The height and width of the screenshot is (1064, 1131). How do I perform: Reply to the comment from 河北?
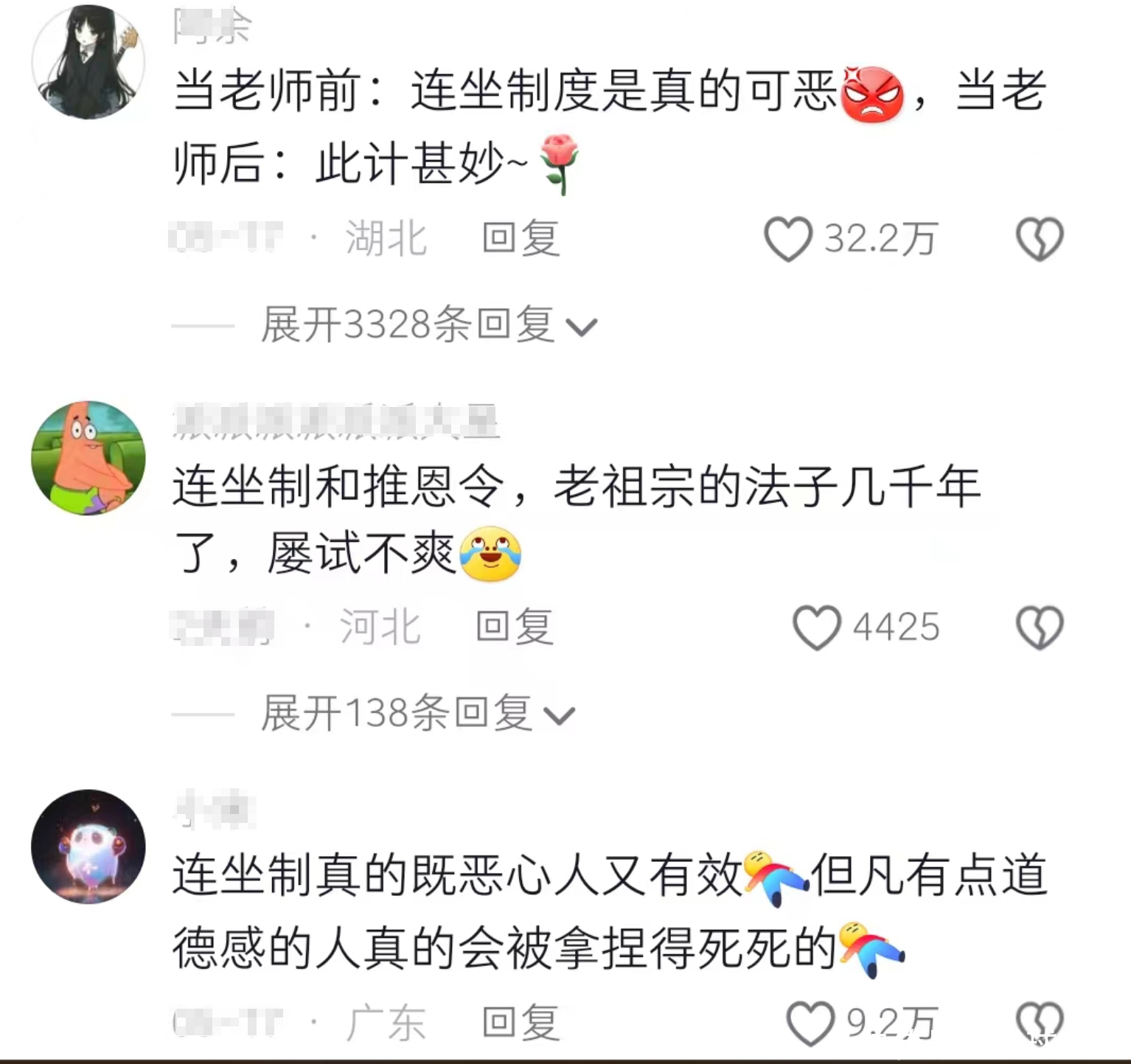click(515, 627)
